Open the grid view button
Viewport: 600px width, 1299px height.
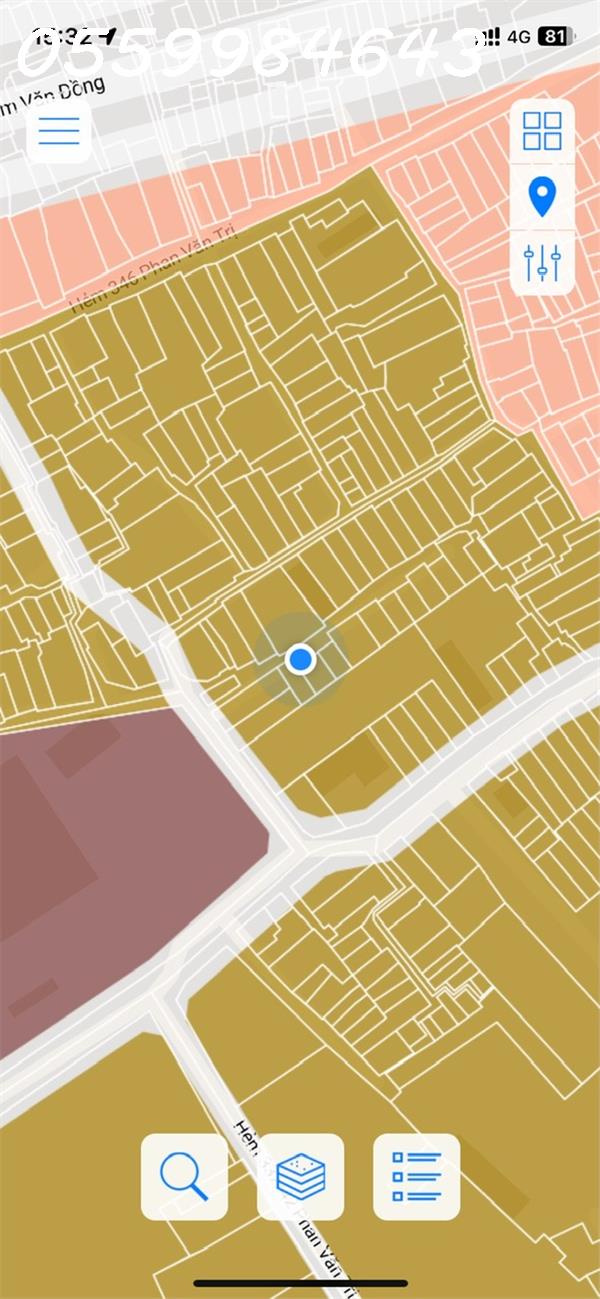click(x=542, y=131)
